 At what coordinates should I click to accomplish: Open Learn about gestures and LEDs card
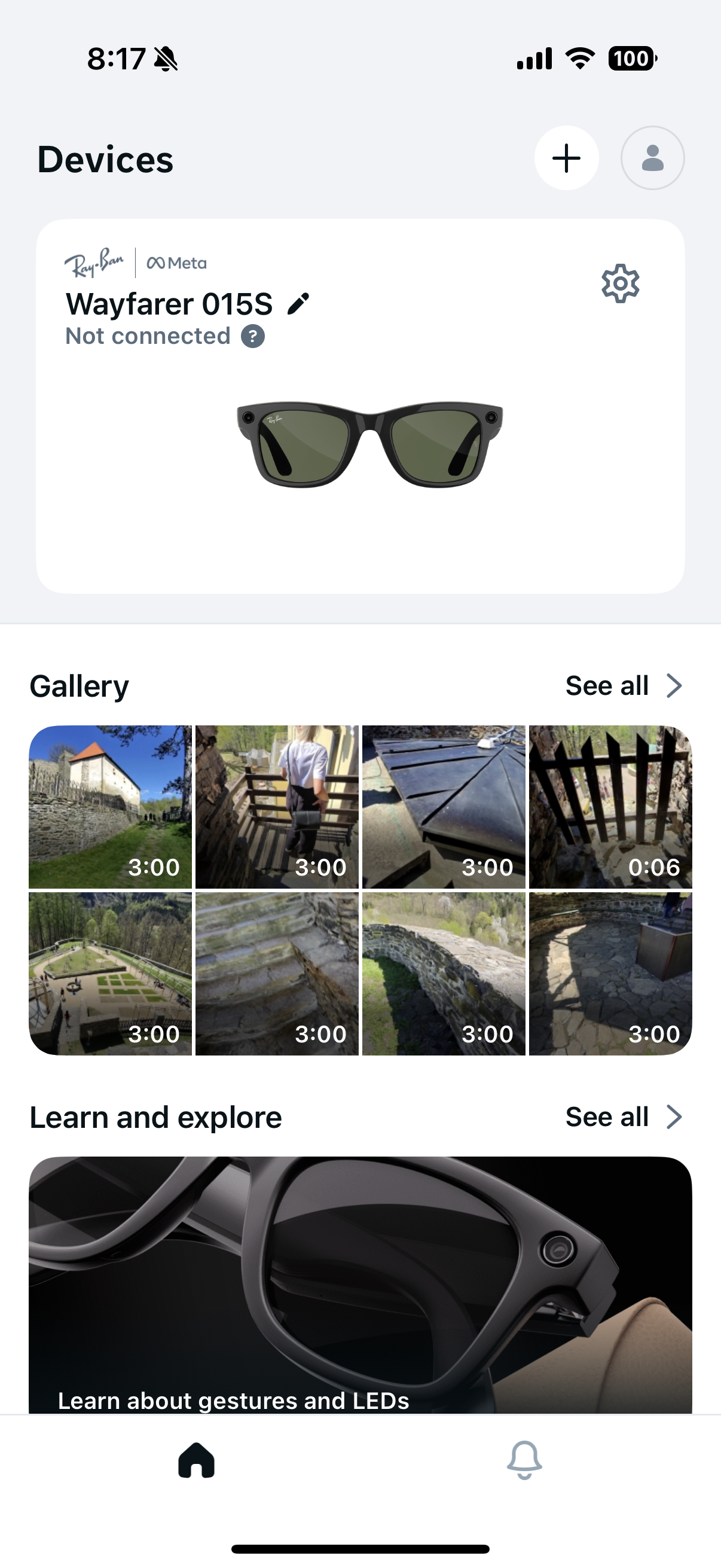pos(360,1285)
